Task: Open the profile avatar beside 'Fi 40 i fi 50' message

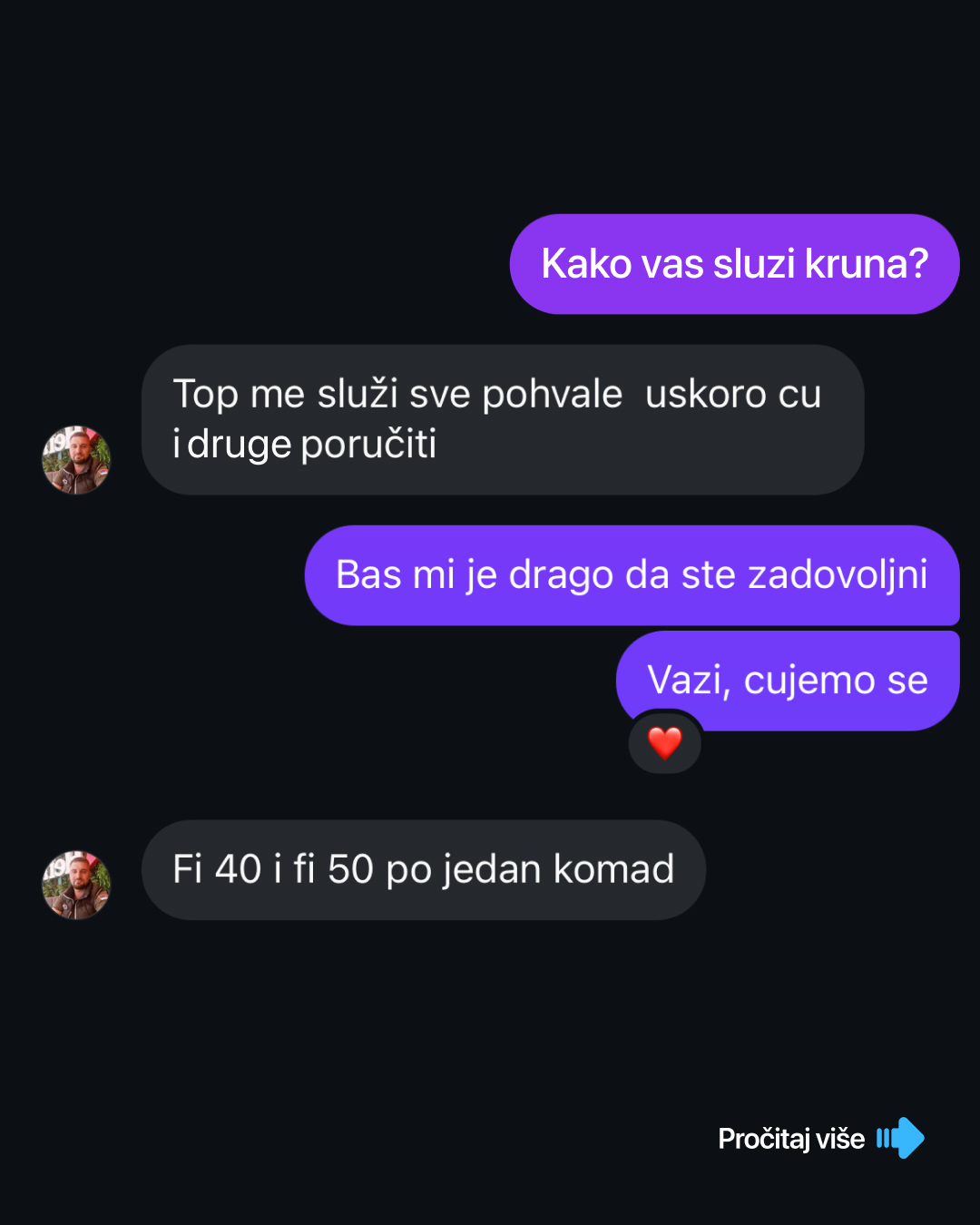Action: coord(77,884)
